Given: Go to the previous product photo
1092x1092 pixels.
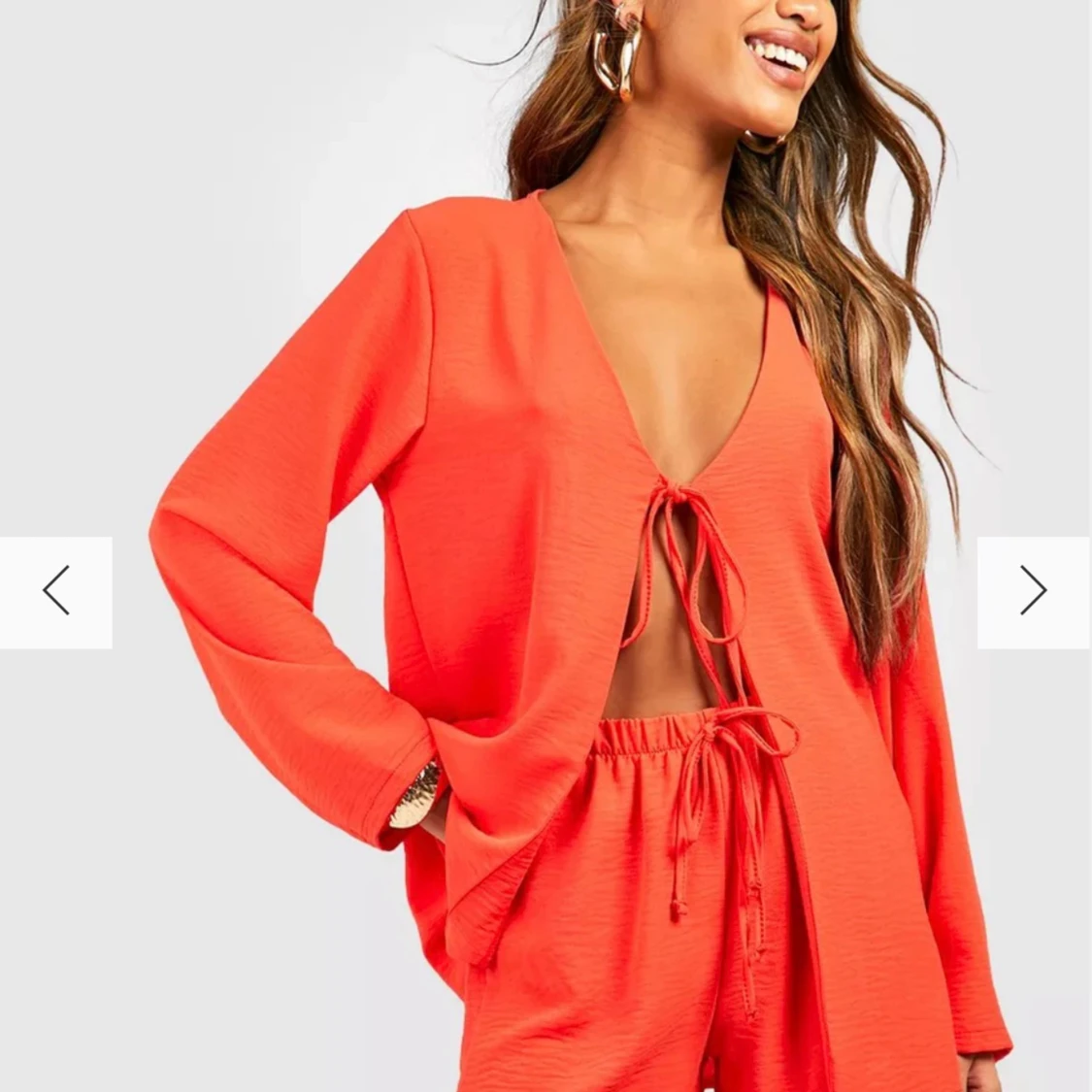Looking at the screenshot, I should (x=55, y=591).
